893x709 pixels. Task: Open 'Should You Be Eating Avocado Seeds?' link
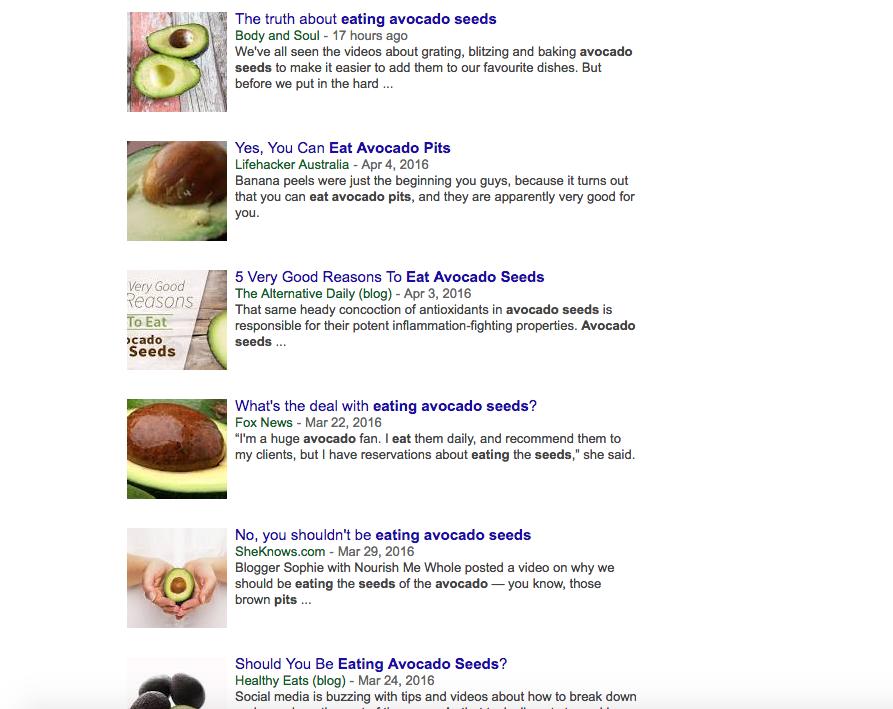tap(370, 664)
